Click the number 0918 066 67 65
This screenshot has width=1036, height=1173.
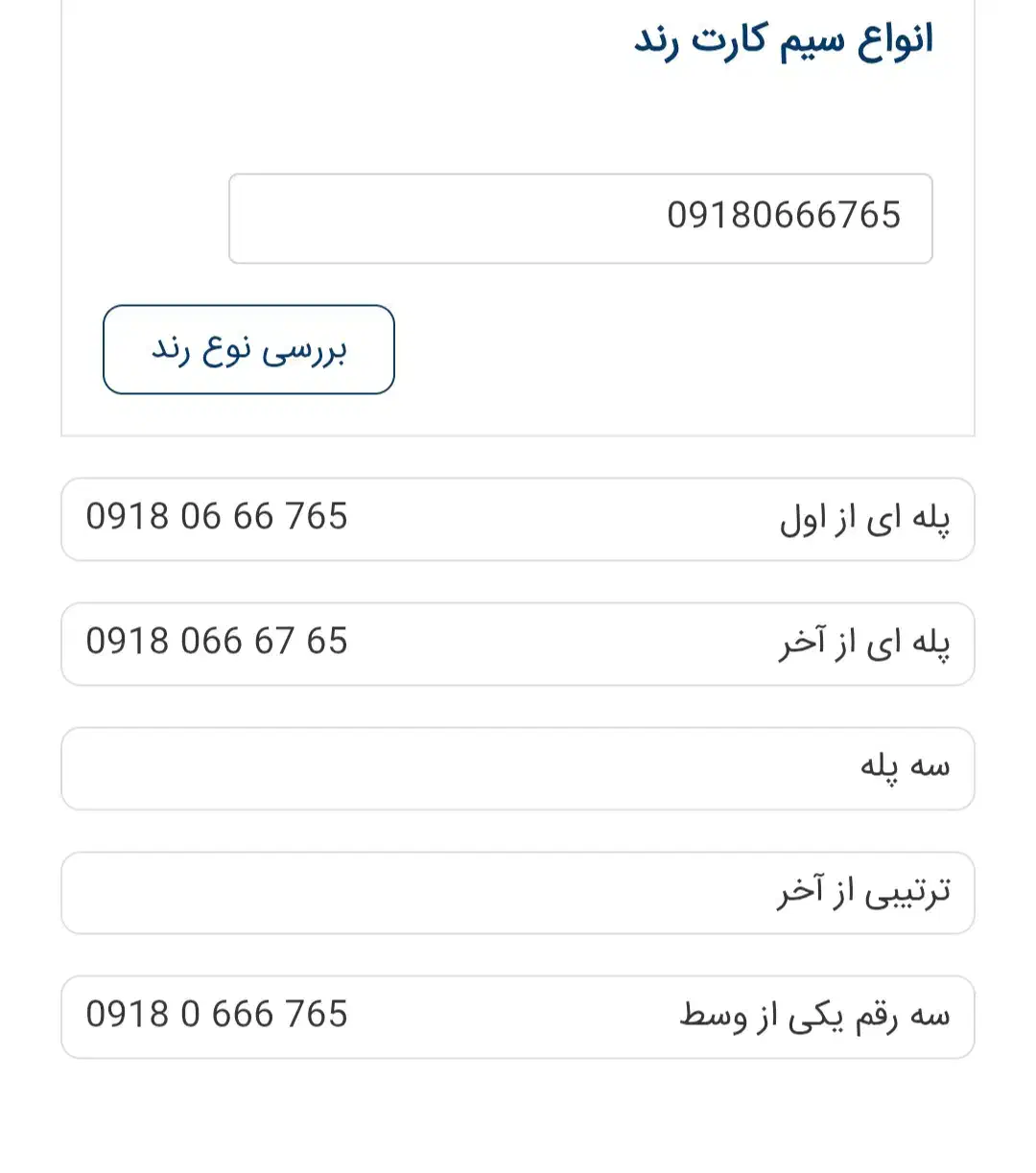[x=218, y=642]
